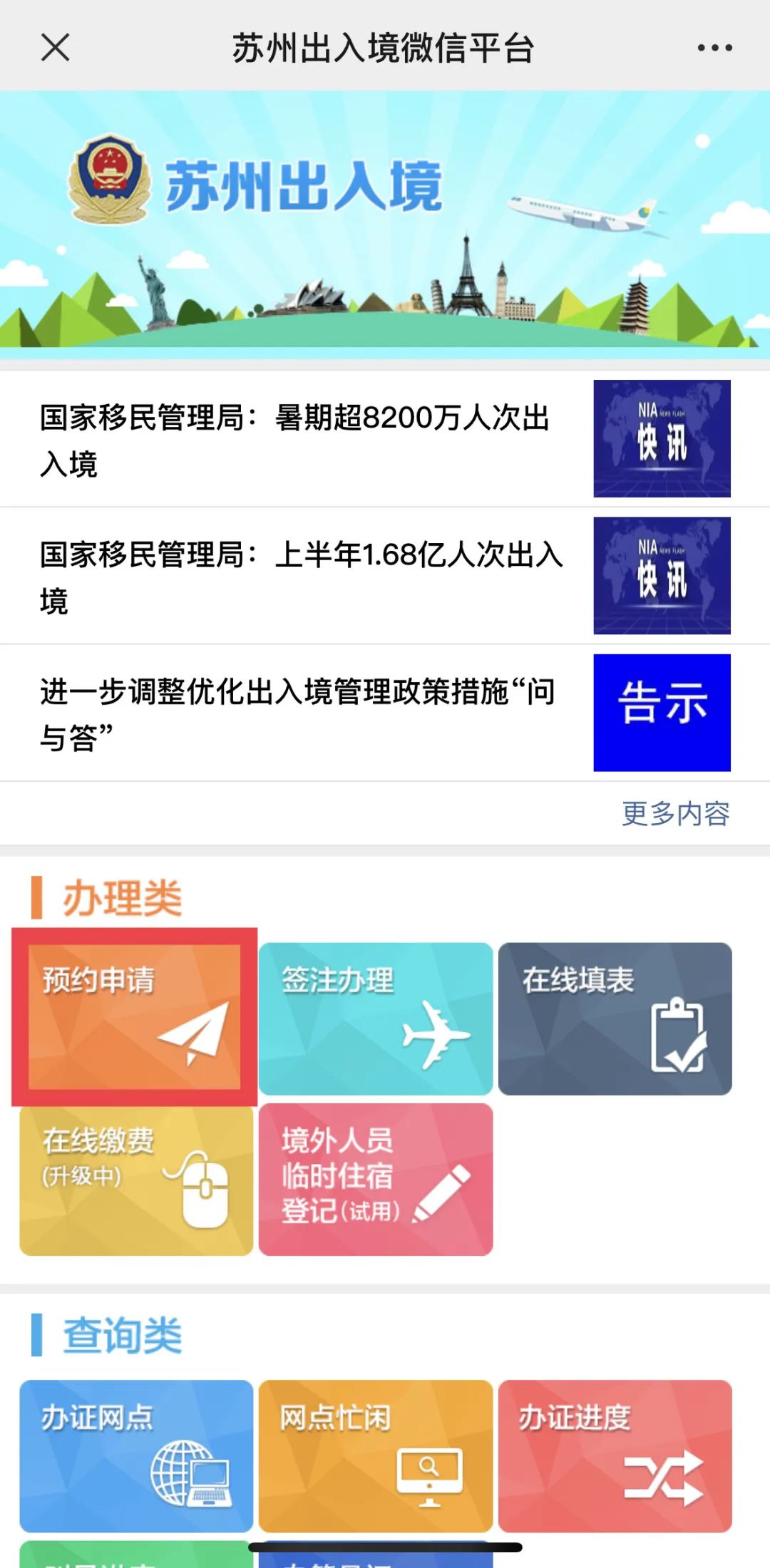Select the 在线填表 tile
Screen dimensions: 770x1568
[615, 1018]
